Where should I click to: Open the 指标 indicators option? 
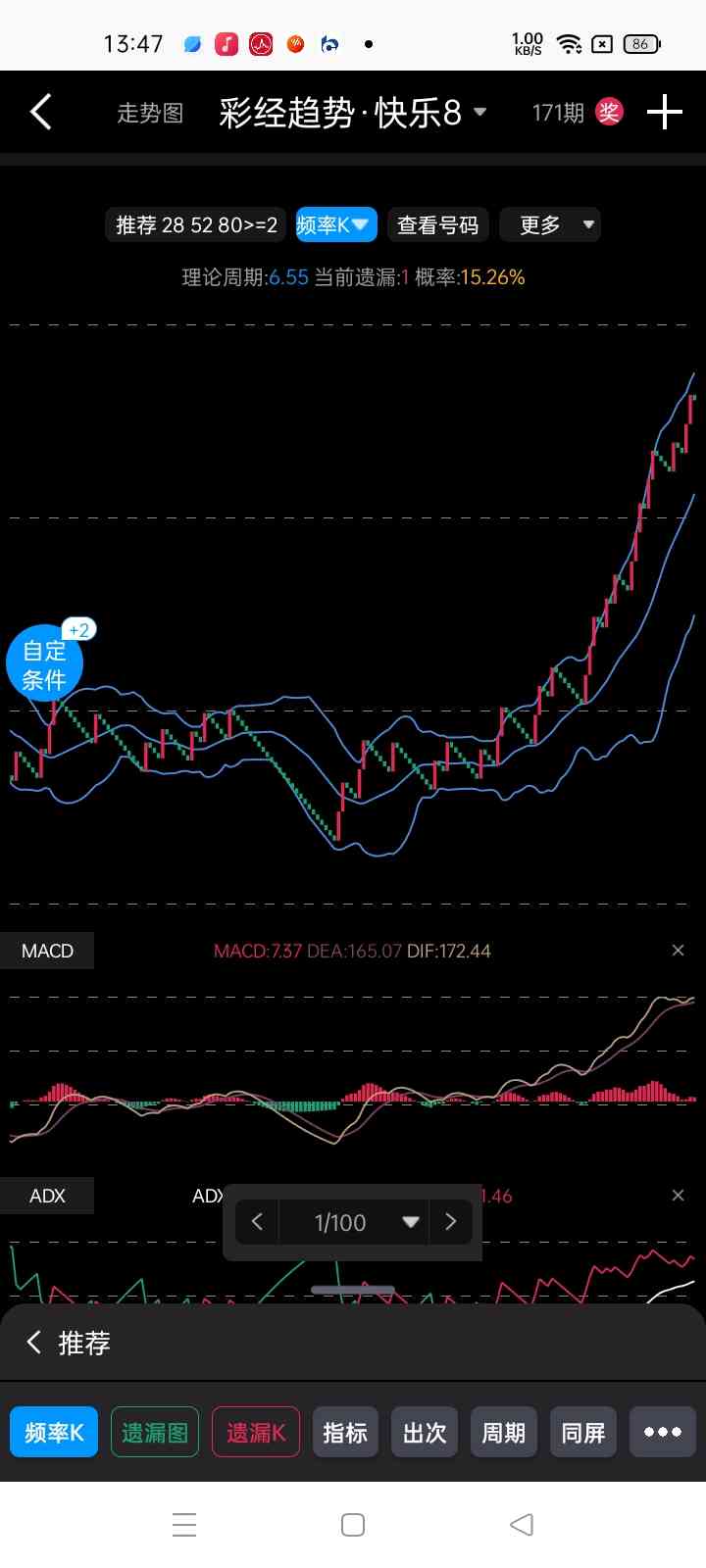345,1433
